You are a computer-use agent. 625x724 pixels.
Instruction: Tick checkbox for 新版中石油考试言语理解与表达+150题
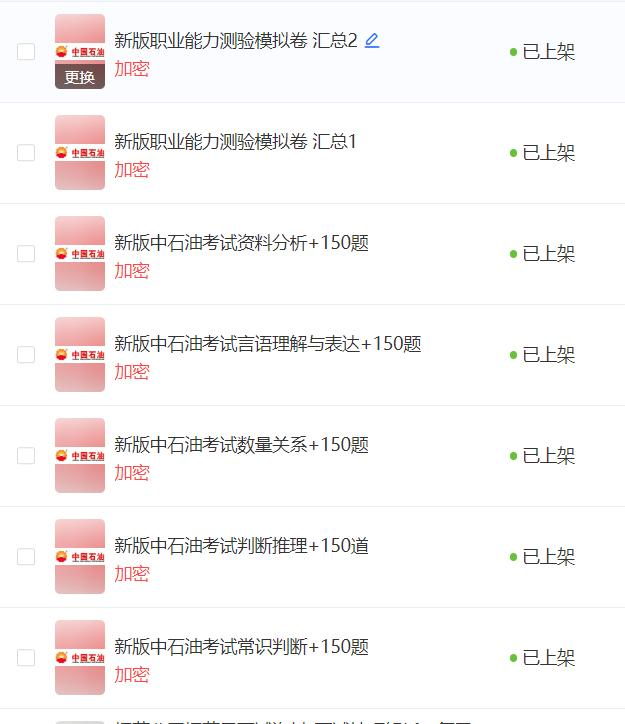point(26,355)
